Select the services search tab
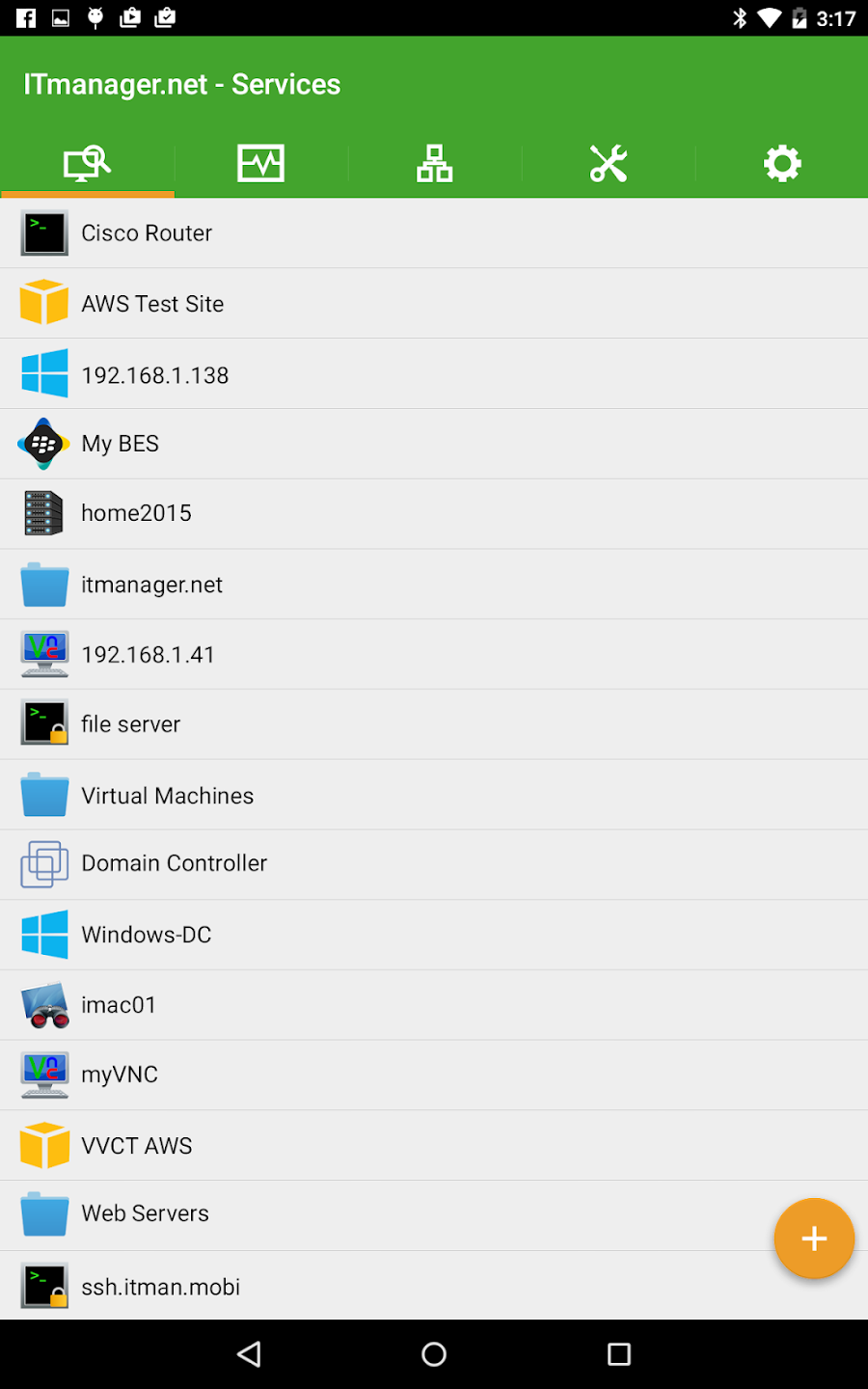The height and width of the screenshot is (1389, 868). pos(87,163)
